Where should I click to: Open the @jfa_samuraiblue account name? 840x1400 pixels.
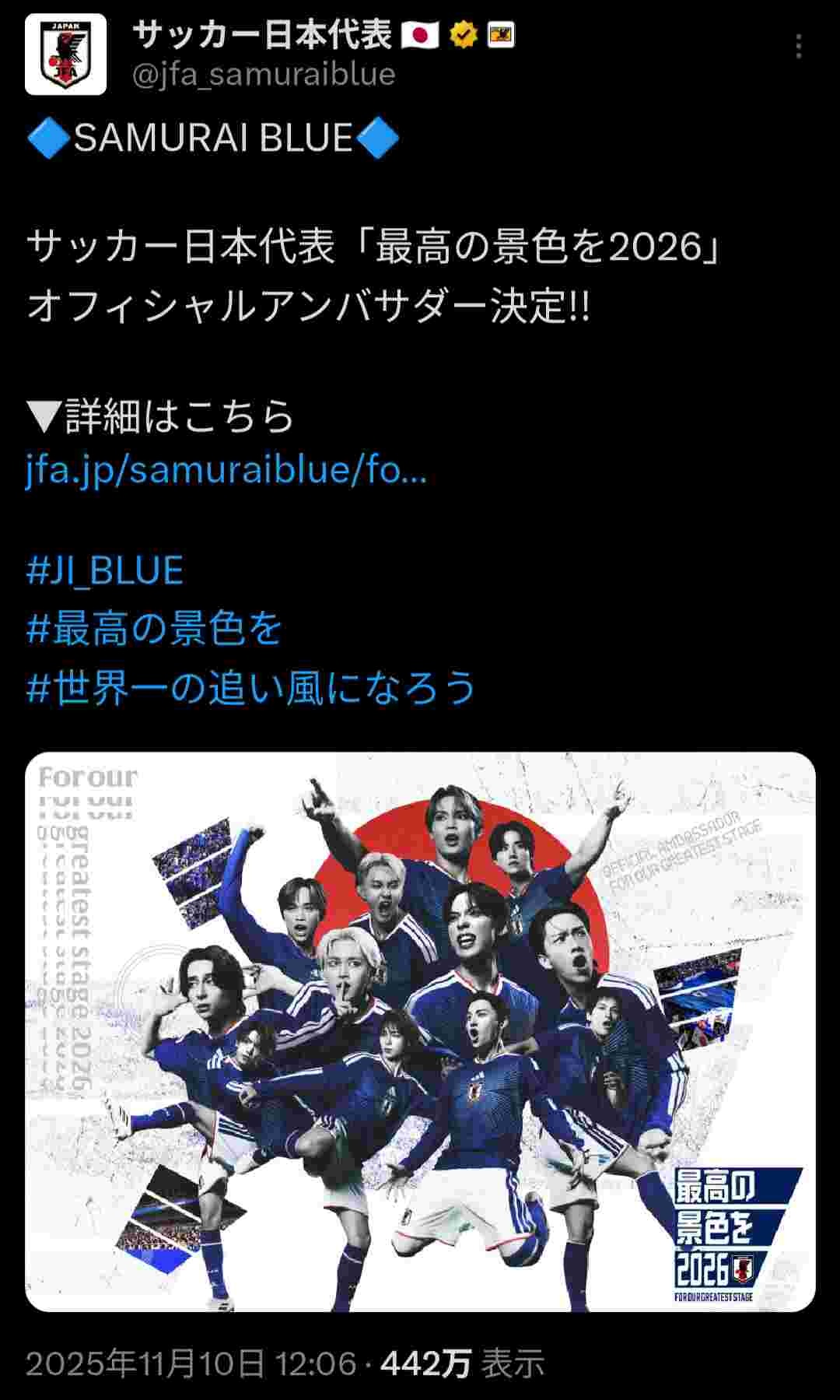(264, 75)
